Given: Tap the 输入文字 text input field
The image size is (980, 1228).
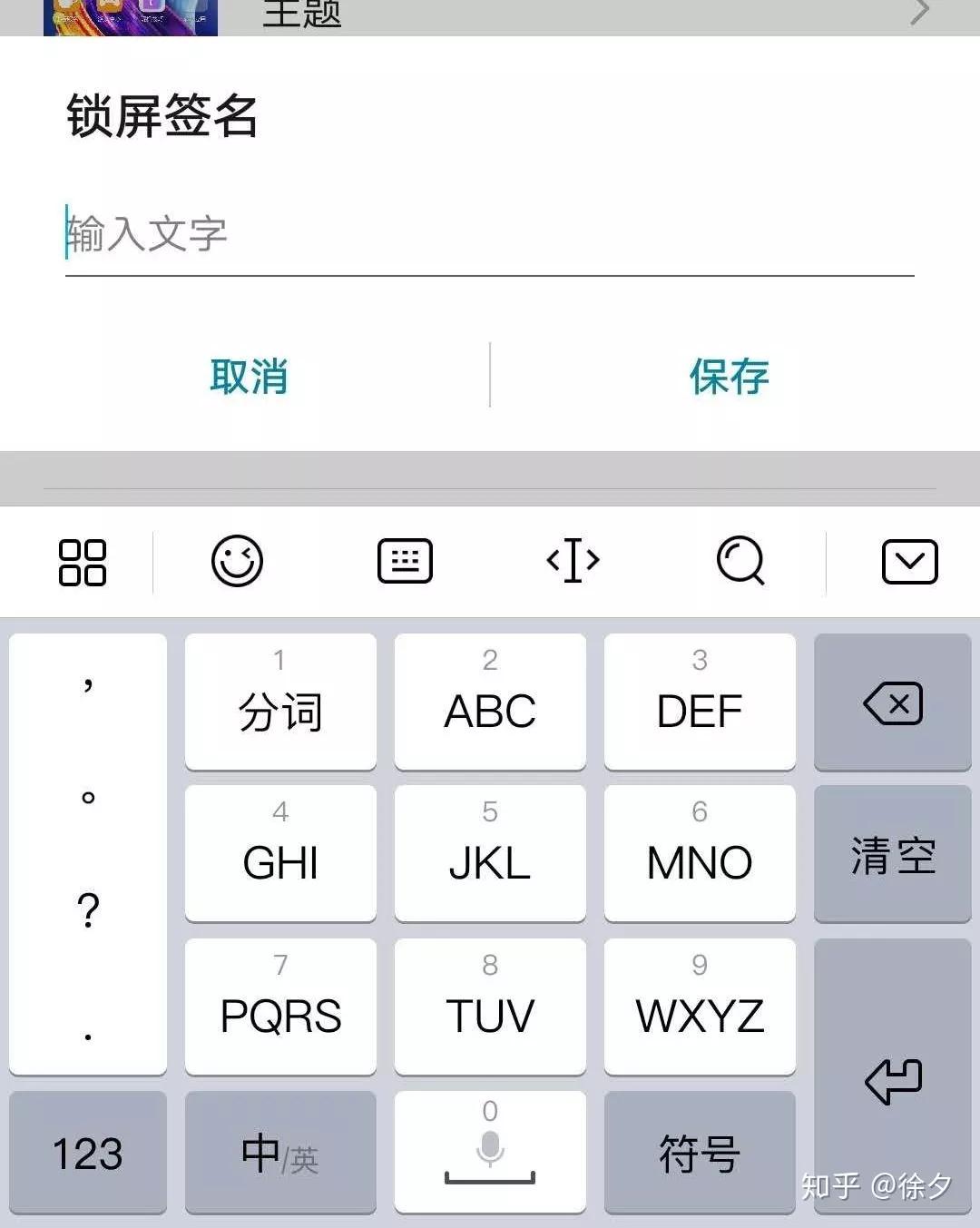Looking at the screenshot, I should coord(363,236).
